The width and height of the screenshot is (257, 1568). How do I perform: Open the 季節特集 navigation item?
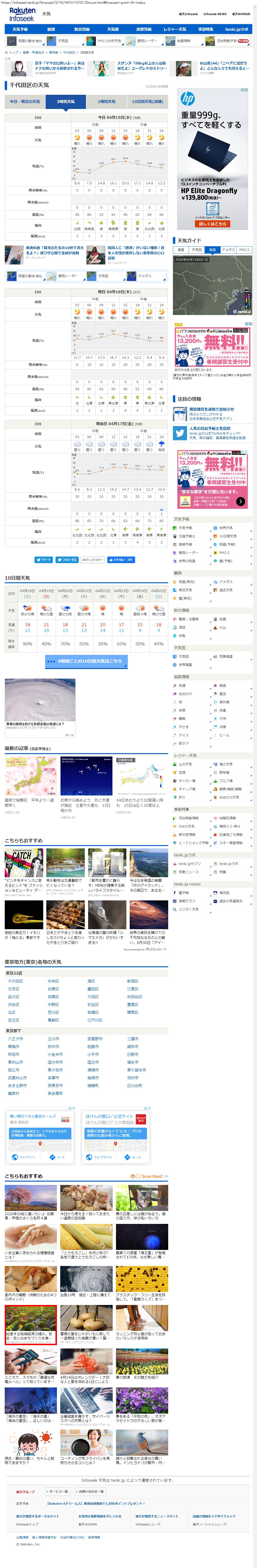click(206, 29)
